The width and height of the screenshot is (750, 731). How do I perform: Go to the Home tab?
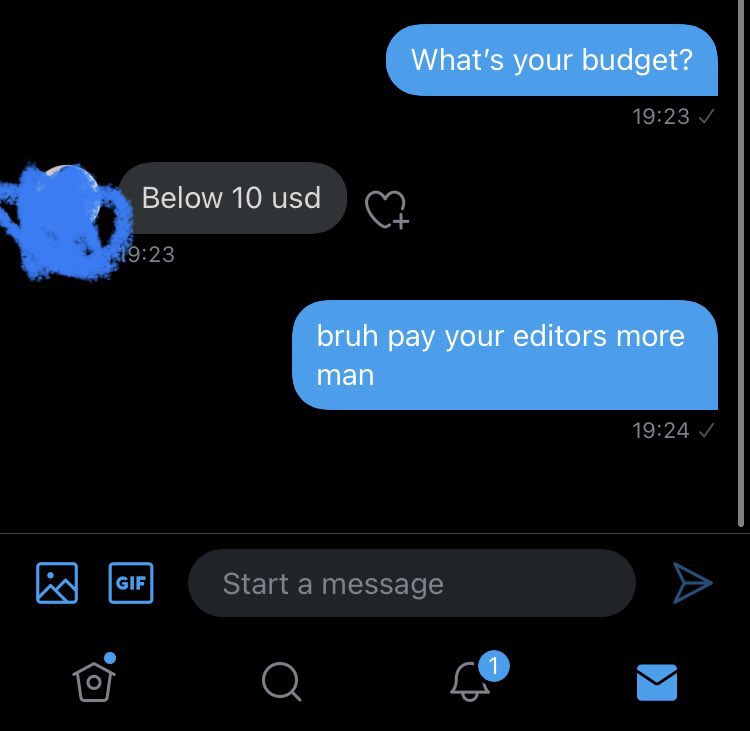click(92, 682)
